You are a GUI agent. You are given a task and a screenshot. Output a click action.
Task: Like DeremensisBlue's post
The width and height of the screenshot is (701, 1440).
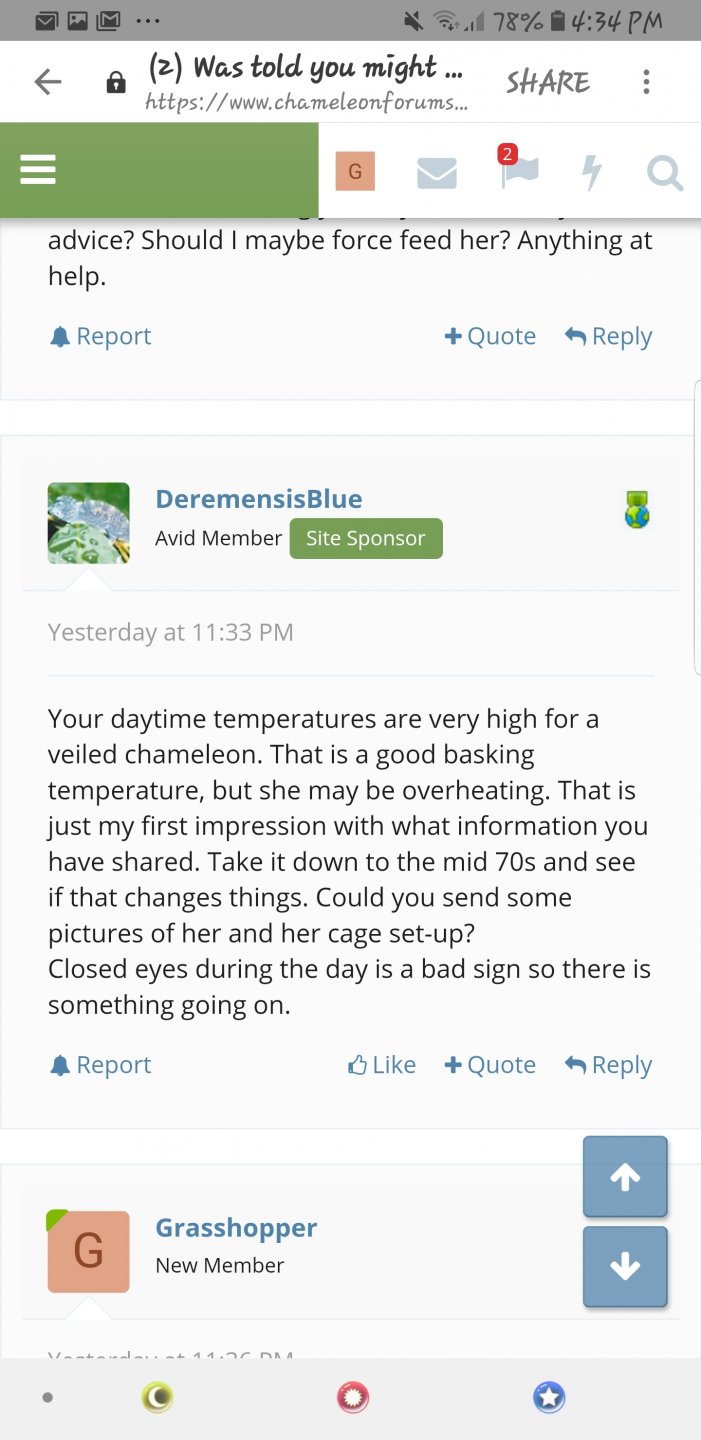pyautogui.click(x=382, y=1065)
